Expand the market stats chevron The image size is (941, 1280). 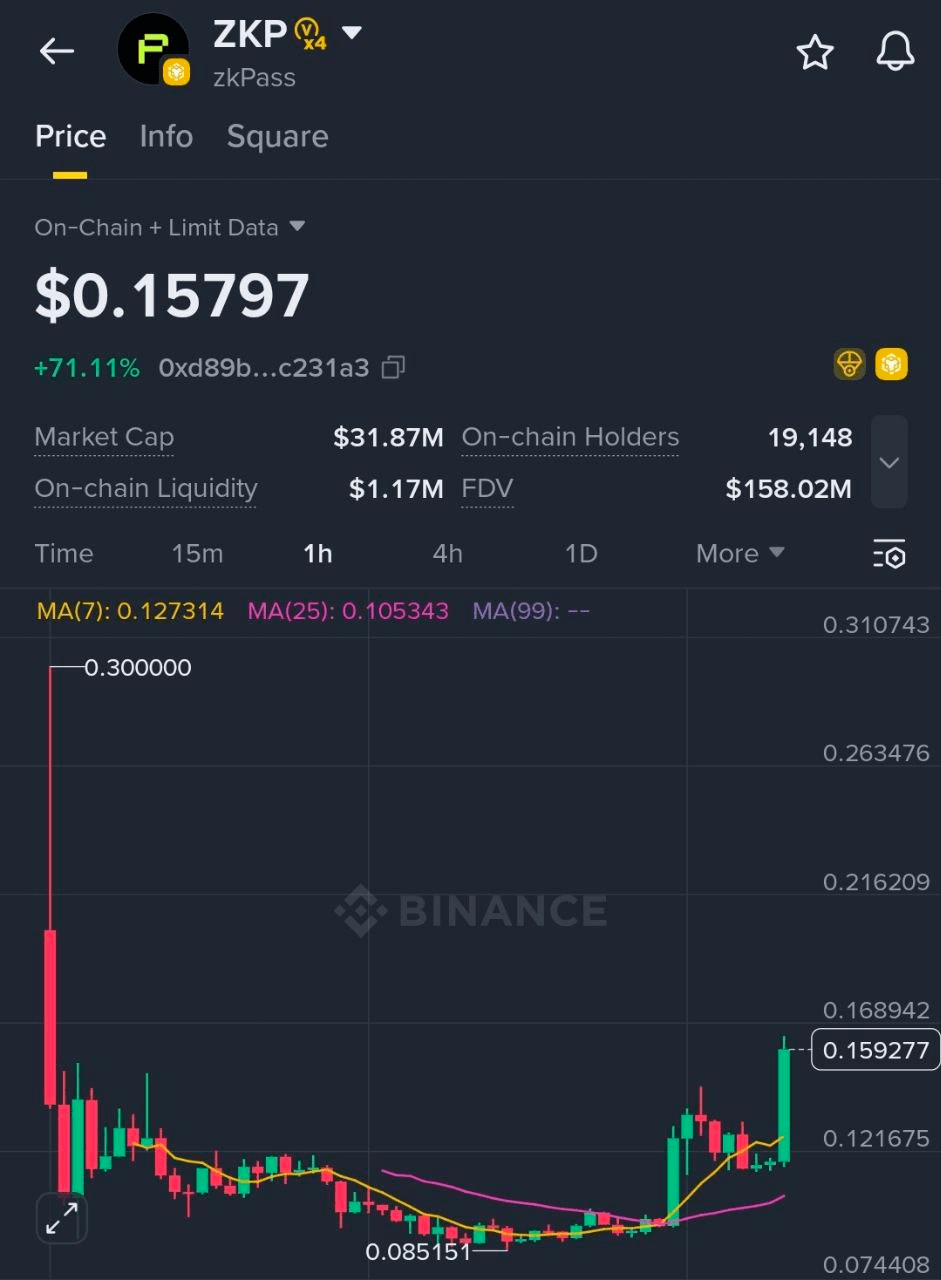click(x=889, y=463)
